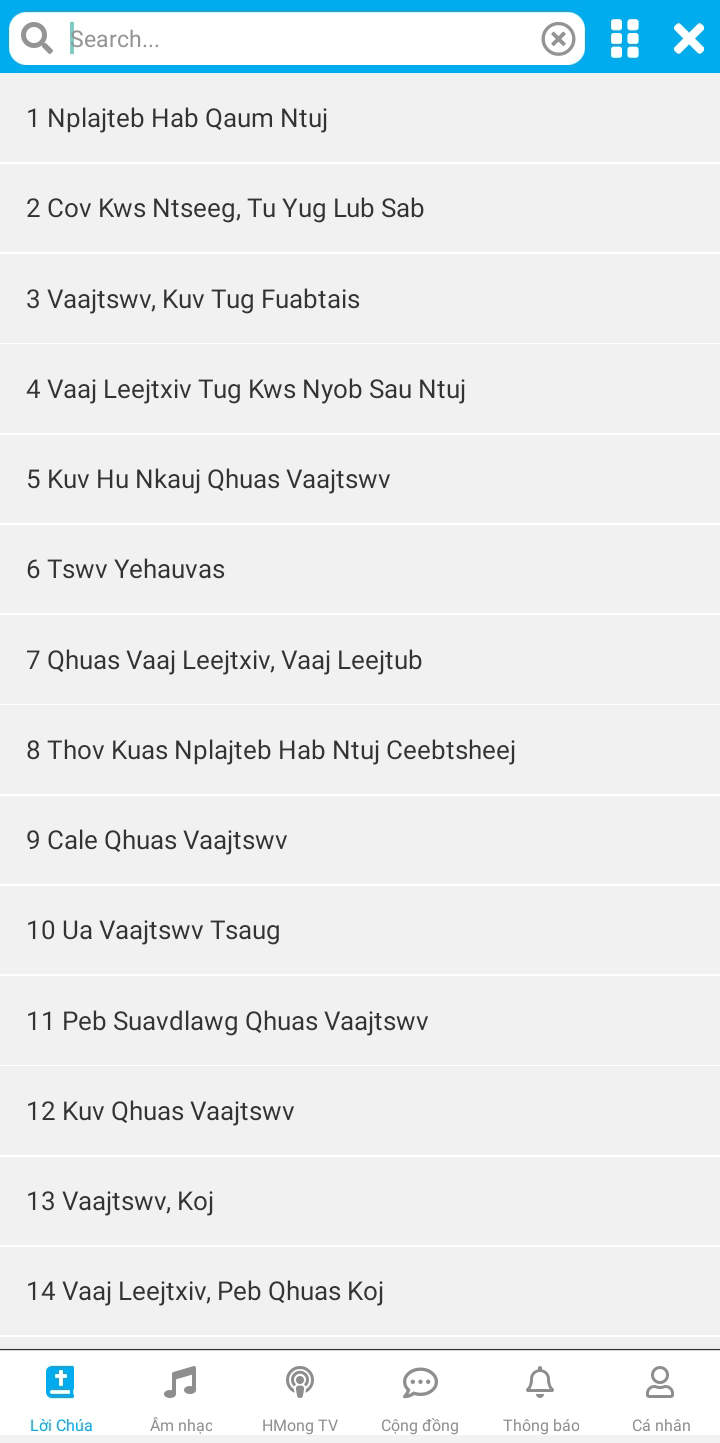Open song 1 Nplajteb Hab Qaum Ntuj
Image resolution: width=720 pixels, height=1443 pixels.
pos(360,118)
